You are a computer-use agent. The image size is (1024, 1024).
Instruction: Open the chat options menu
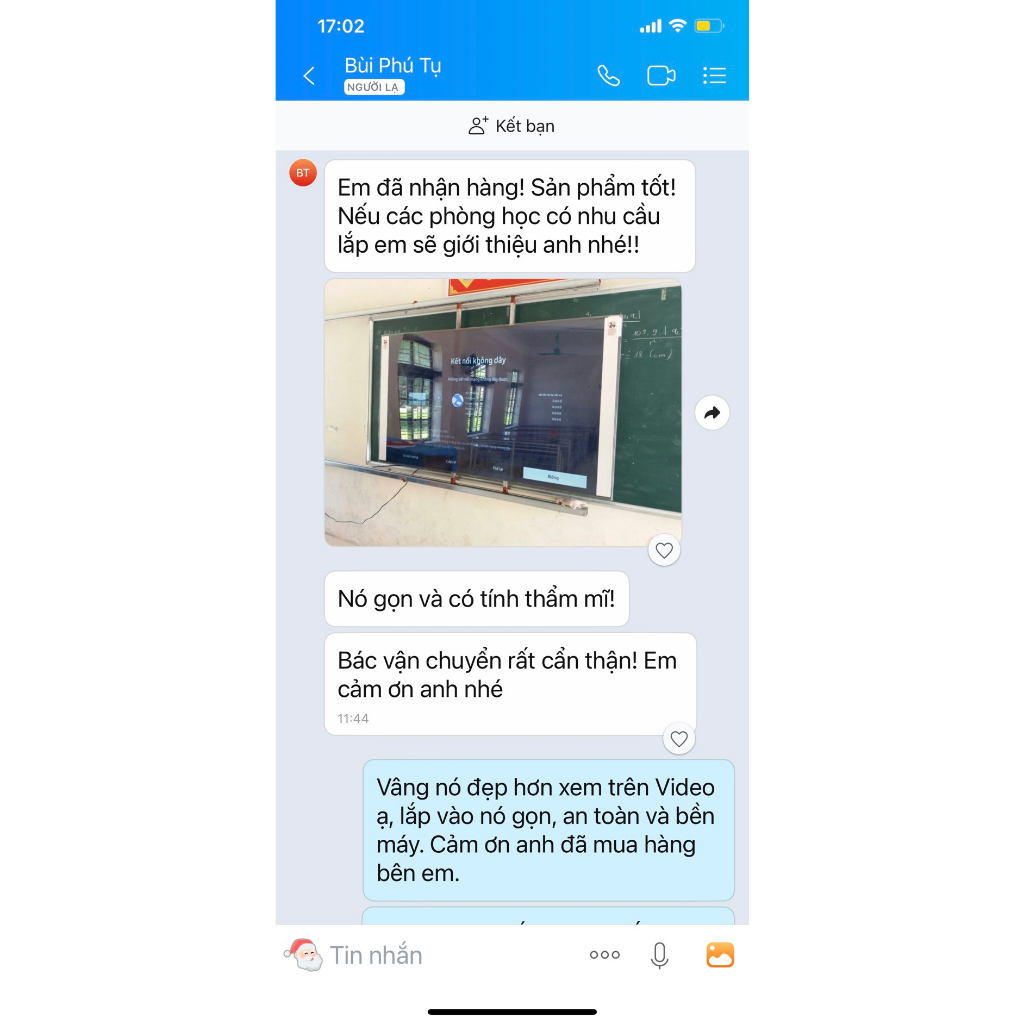tap(714, 76)
